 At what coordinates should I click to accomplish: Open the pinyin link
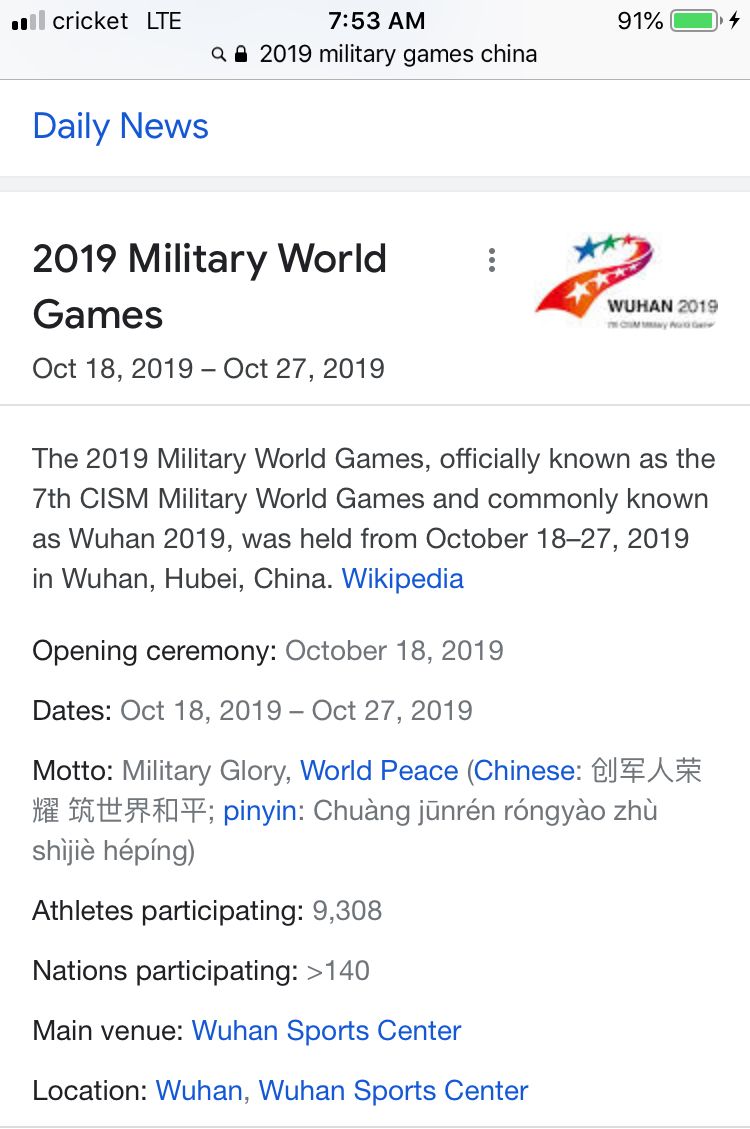[260, 811]
